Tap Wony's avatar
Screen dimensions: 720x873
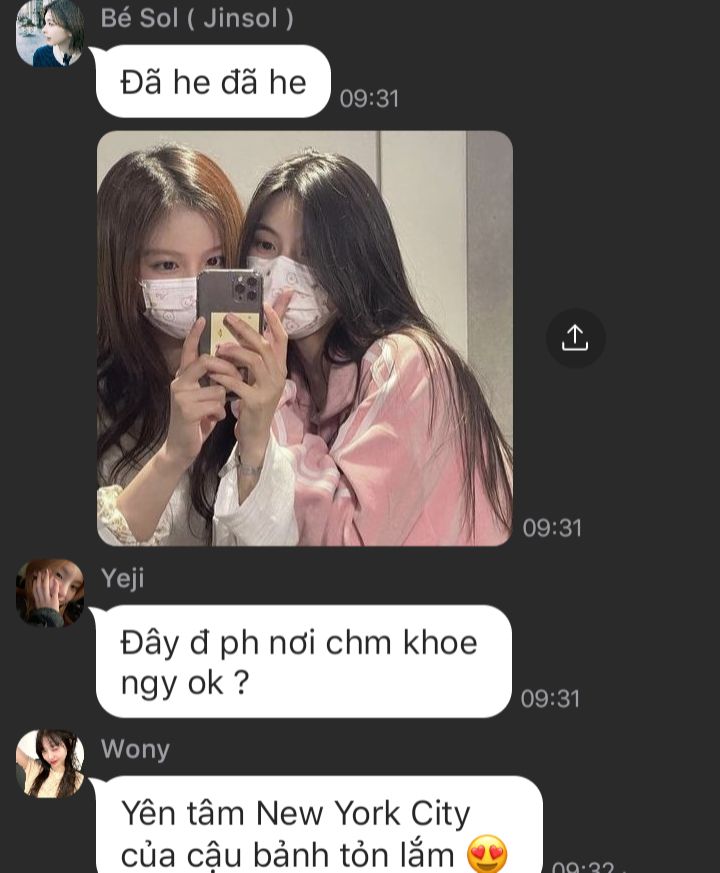[50, 763]
